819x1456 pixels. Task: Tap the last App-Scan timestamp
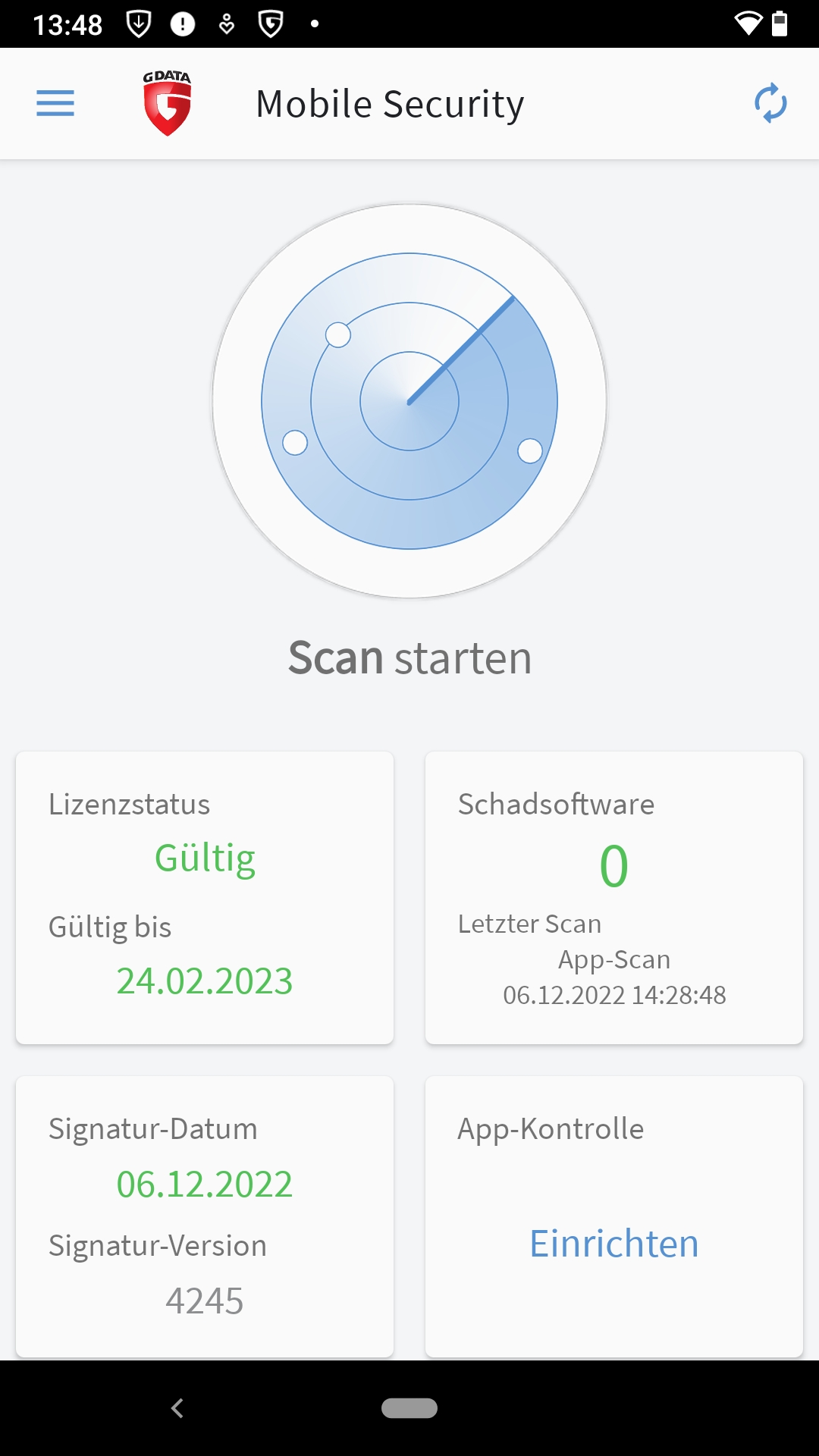[x=615, y=994]
